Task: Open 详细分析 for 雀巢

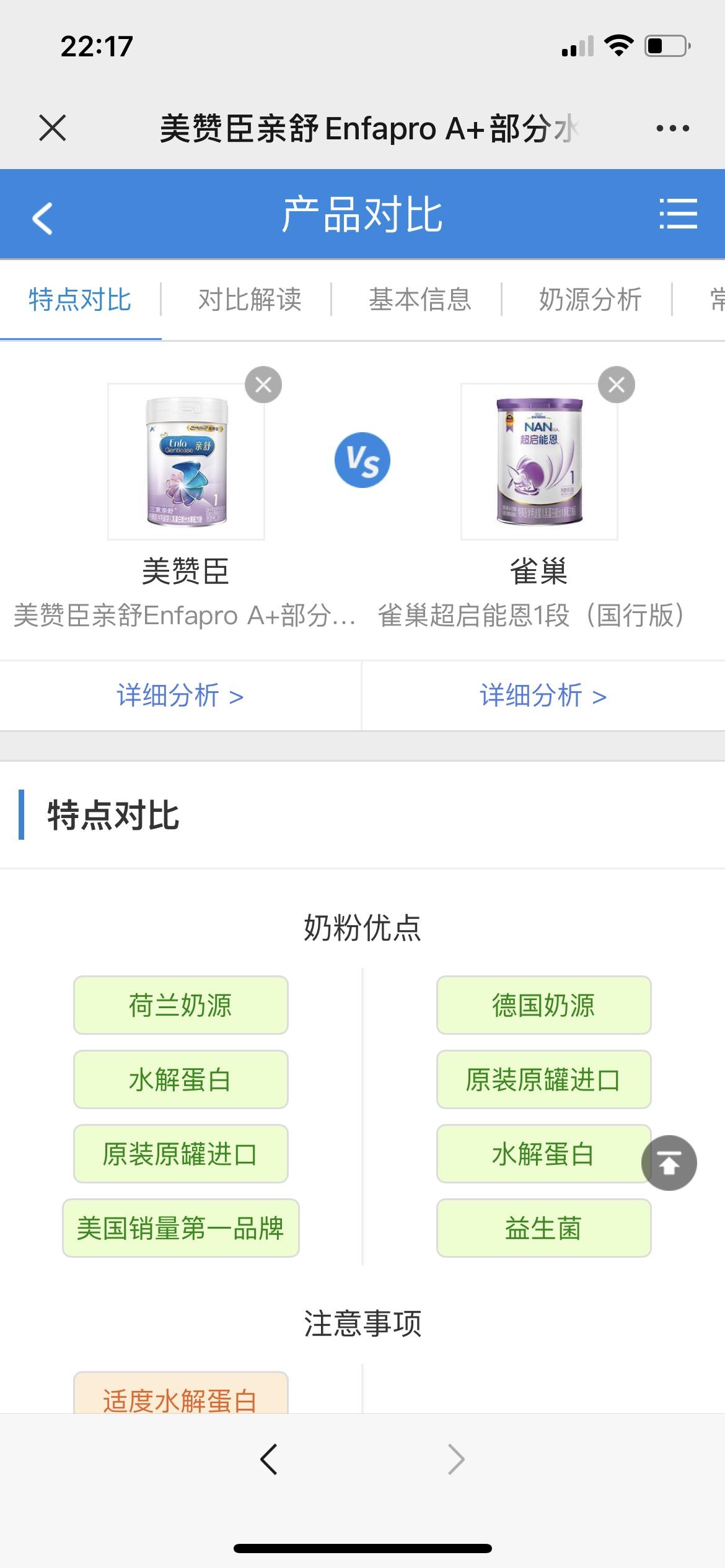Action: [x=543, y=695]
